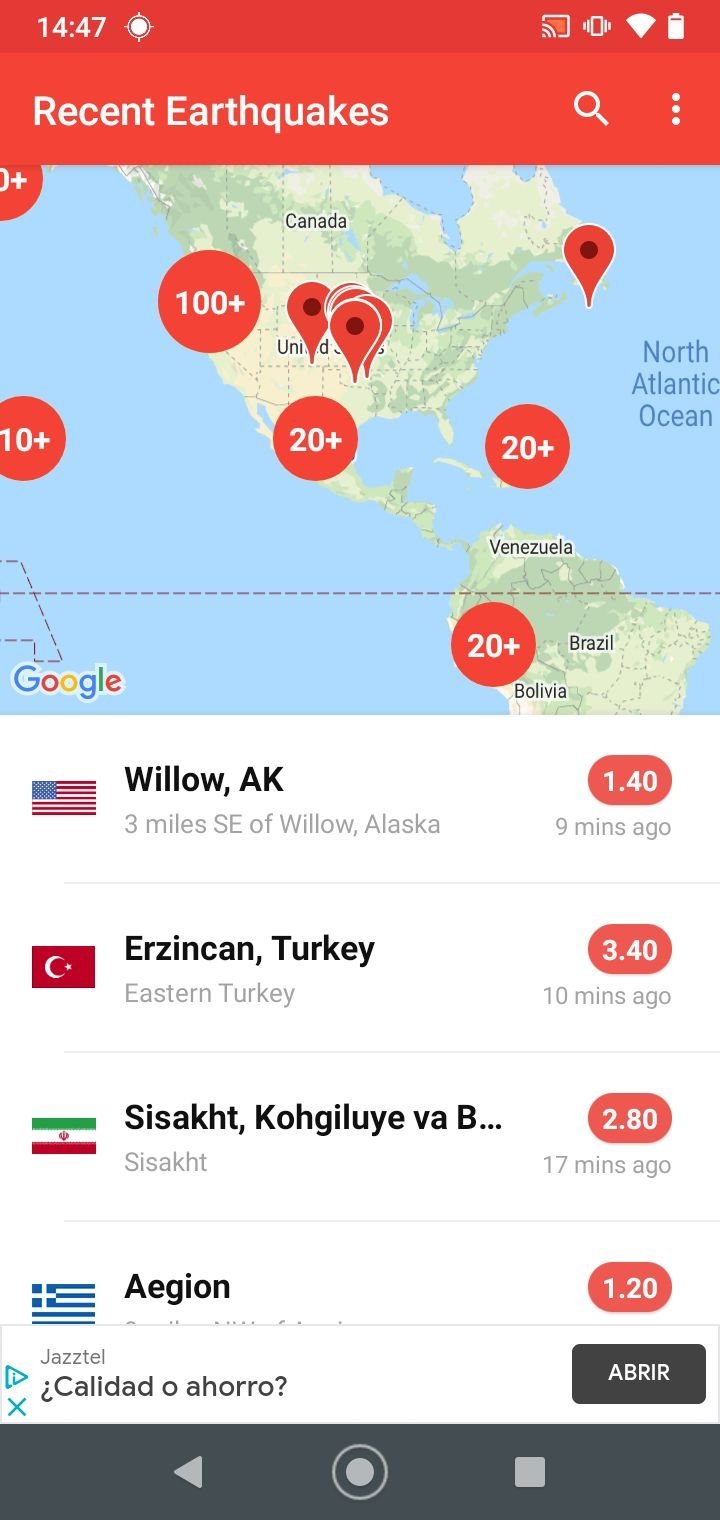Open recent apps from navigation bar
The image size is (720, 1520).
tap(529, 1471)
